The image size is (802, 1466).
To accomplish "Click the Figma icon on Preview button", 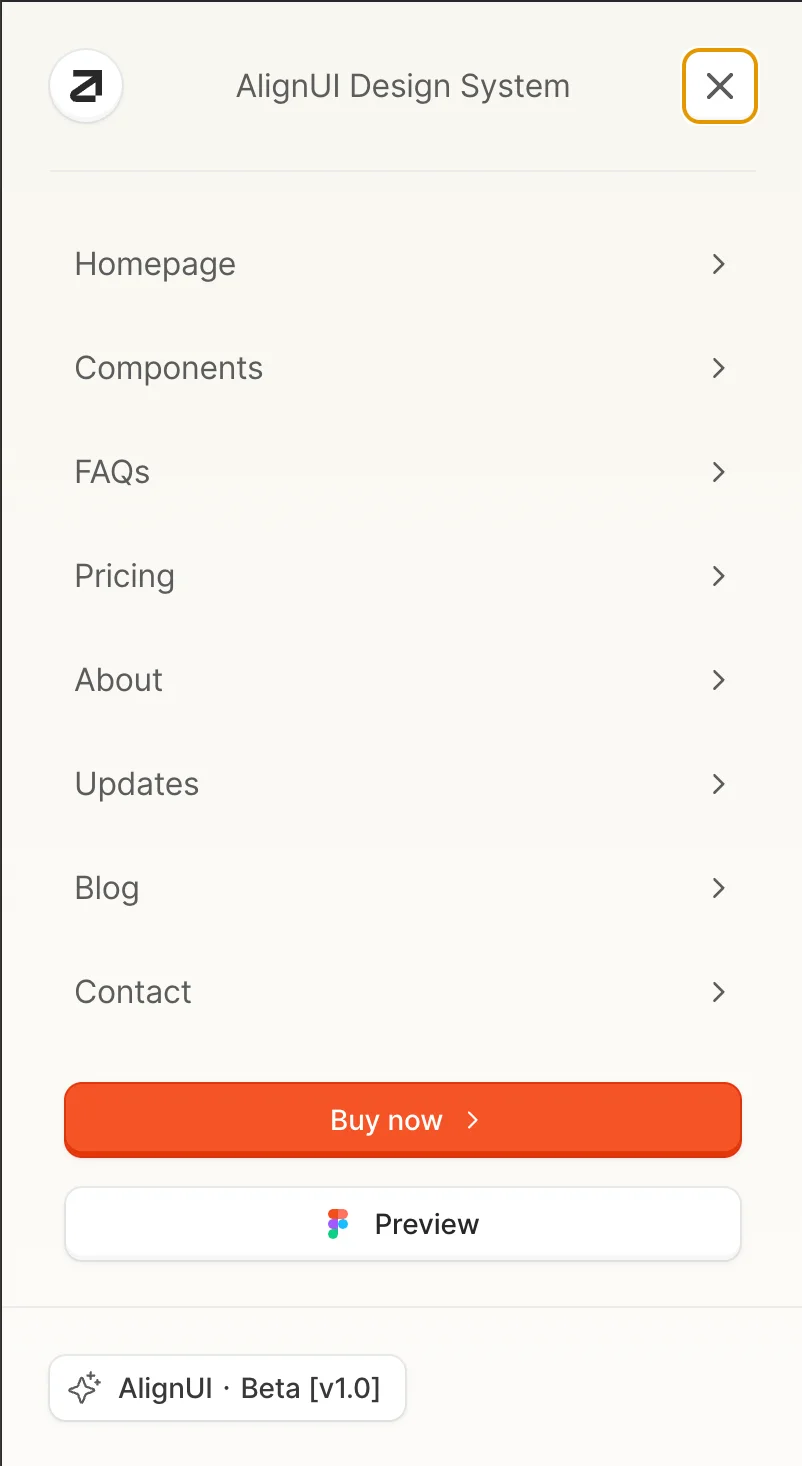I will [x=336, y=1223].
